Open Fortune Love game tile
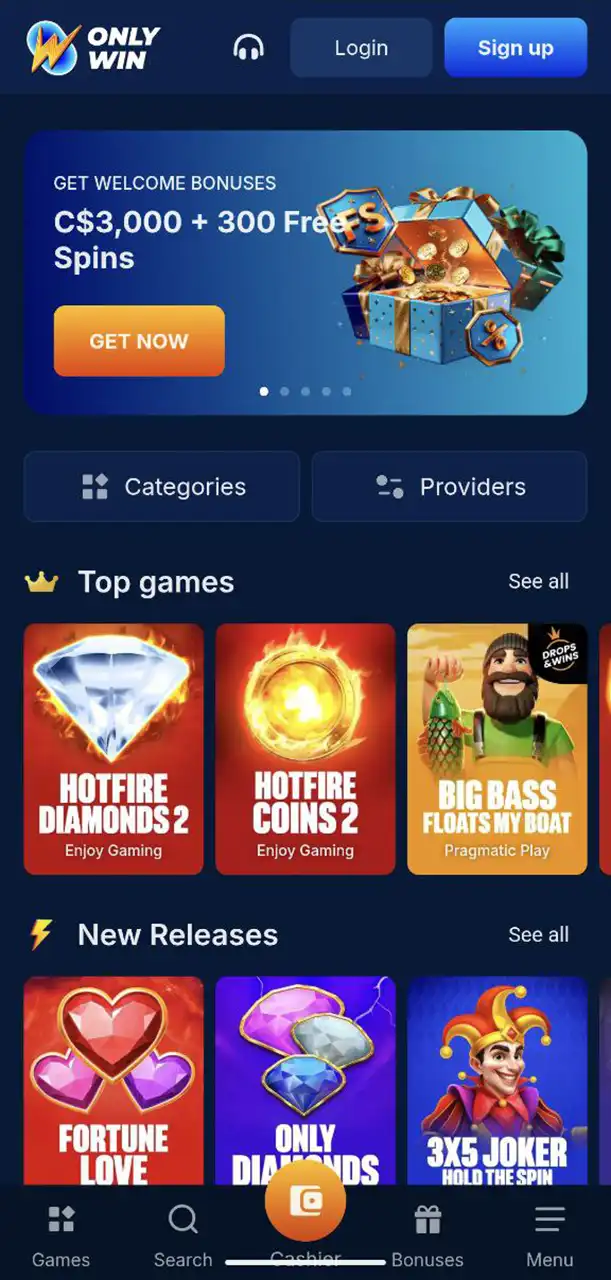 click(x=113, y=1080)
